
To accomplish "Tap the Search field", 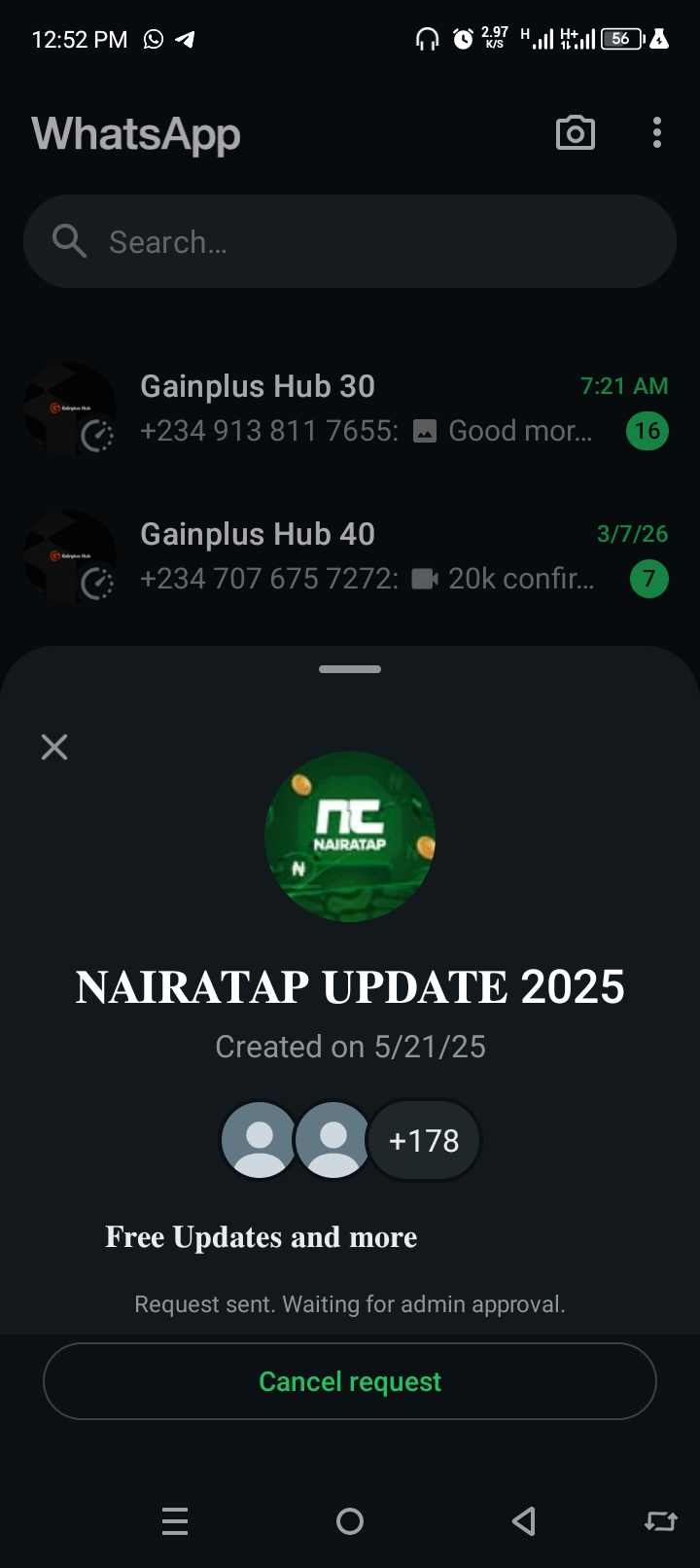I will tap(350, 241).
